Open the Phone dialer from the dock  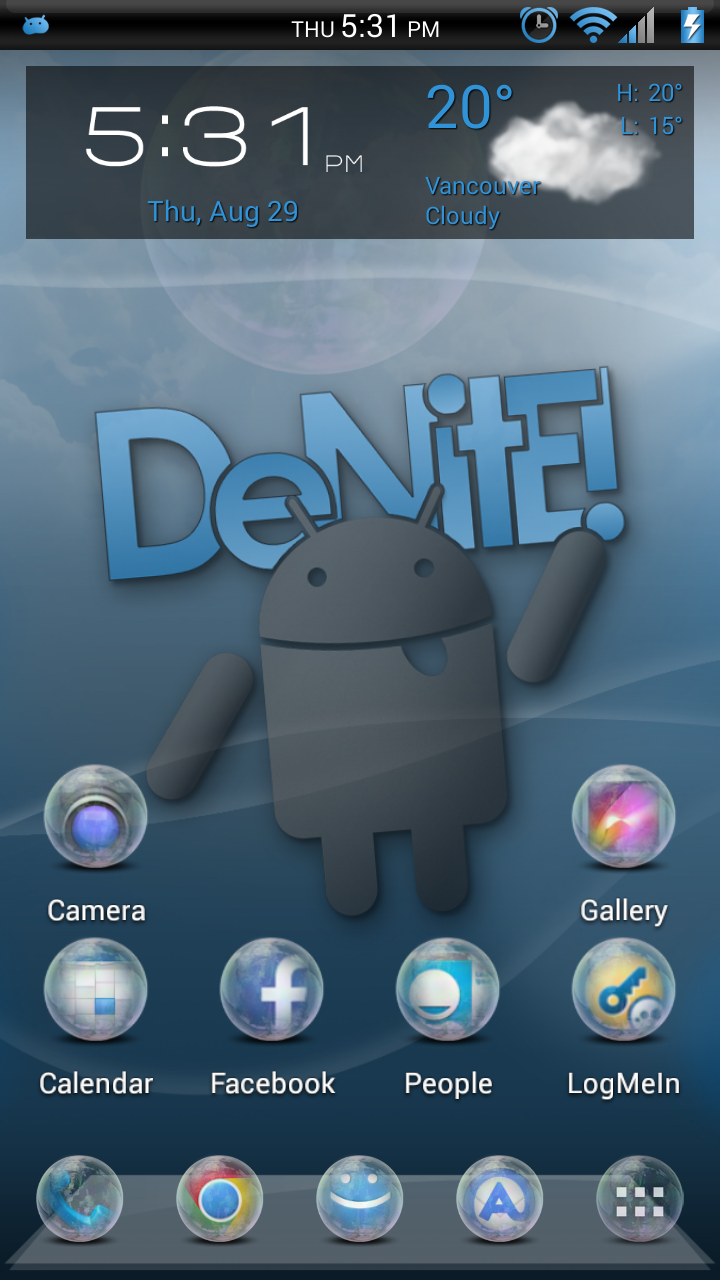80,1198
